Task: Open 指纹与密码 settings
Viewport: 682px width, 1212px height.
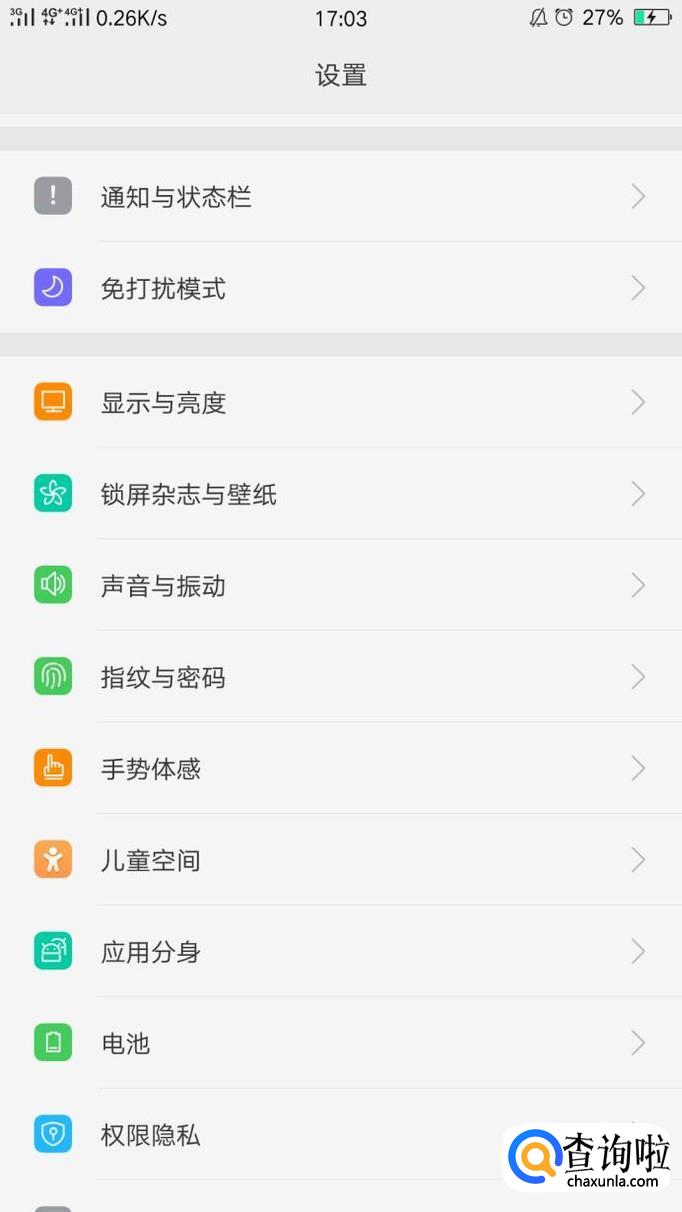Action: pos(340,677)
